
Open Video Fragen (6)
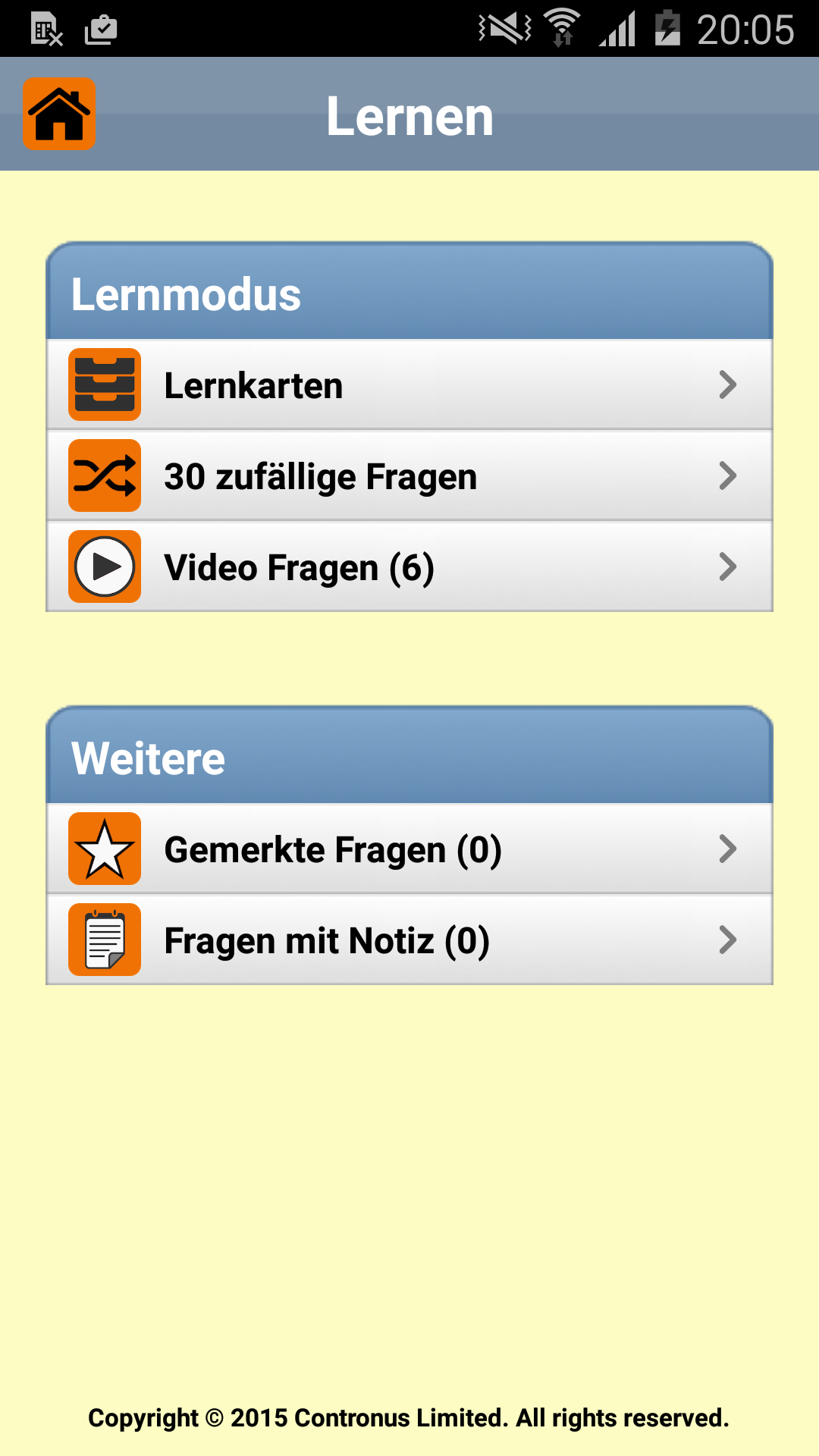coord(409,567)
